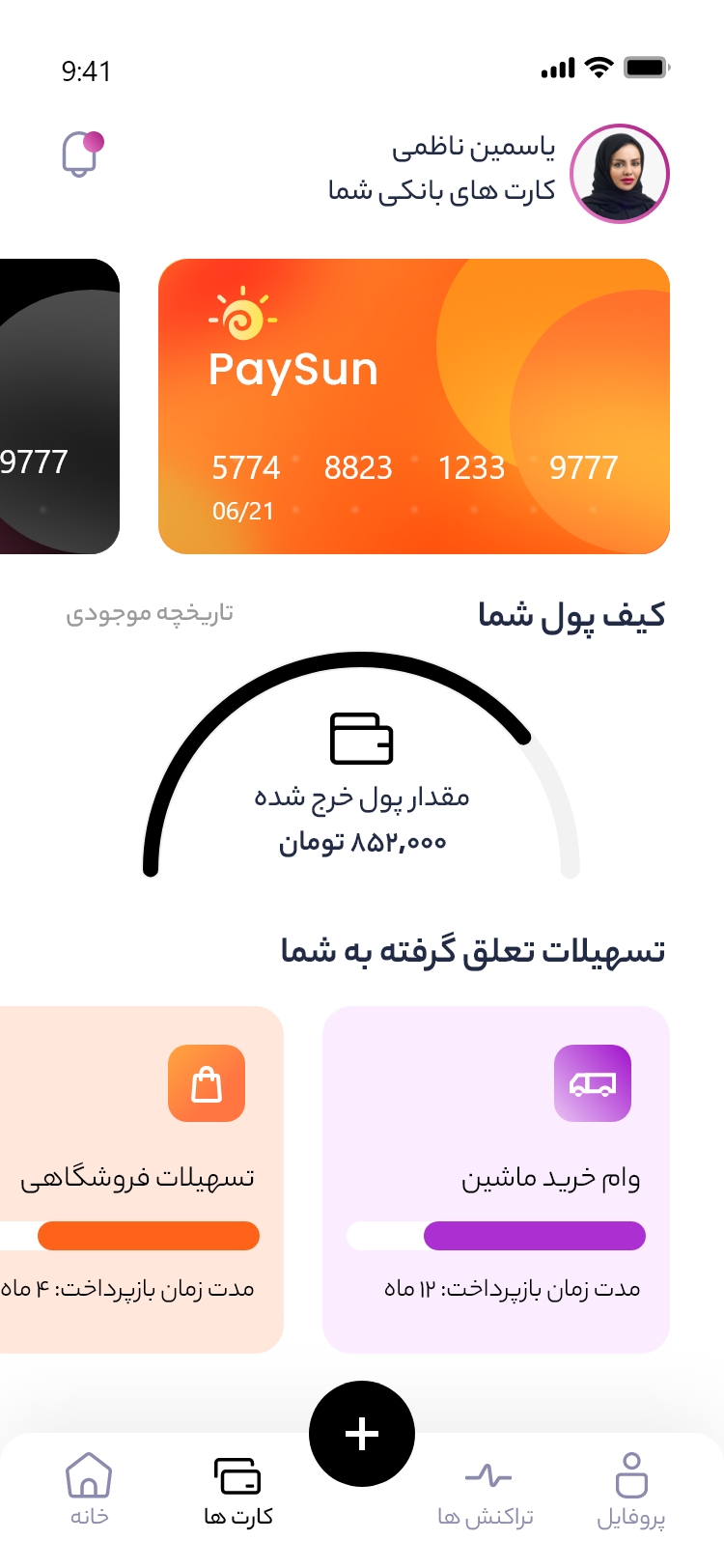
Task: Select the black bank card
Action: click(58, 406)
